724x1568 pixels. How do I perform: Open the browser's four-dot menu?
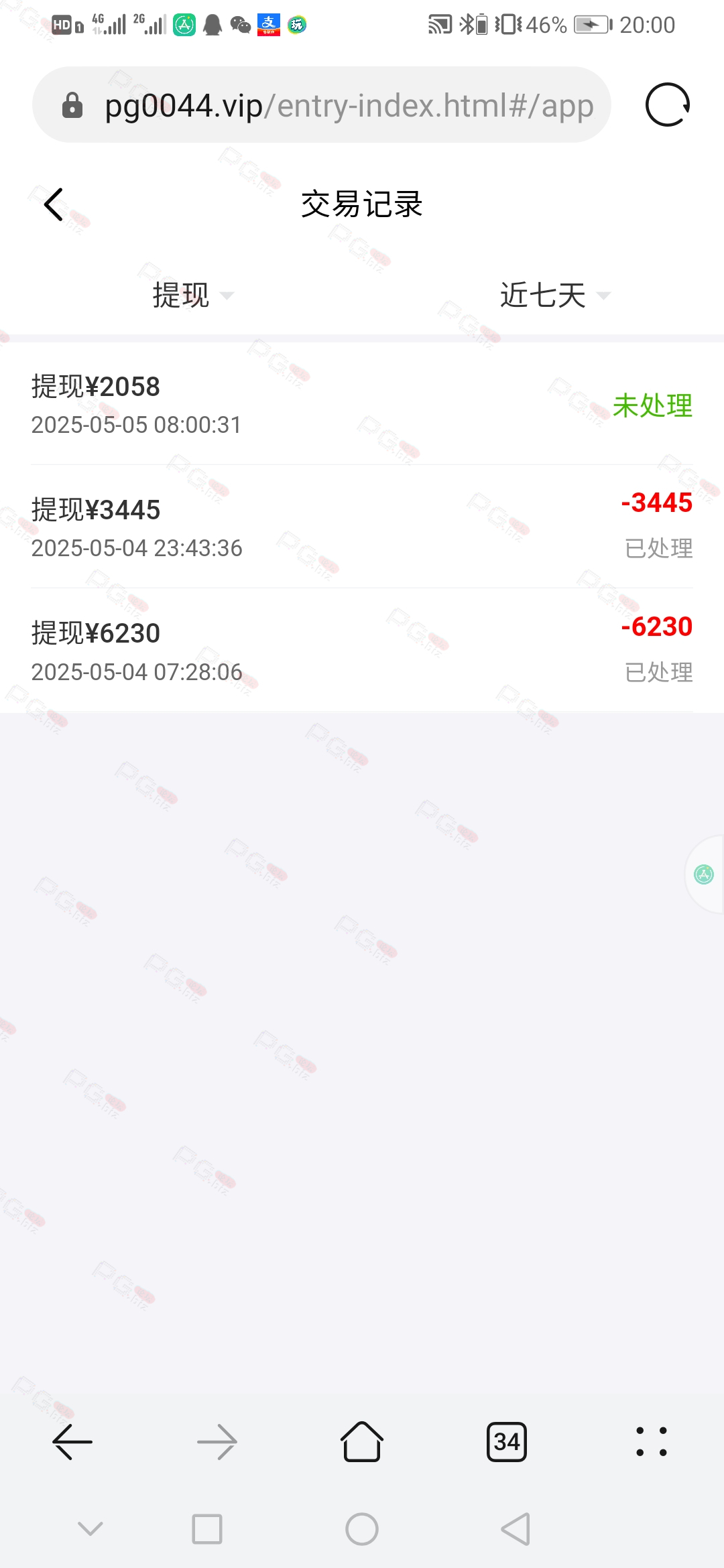652,1441
